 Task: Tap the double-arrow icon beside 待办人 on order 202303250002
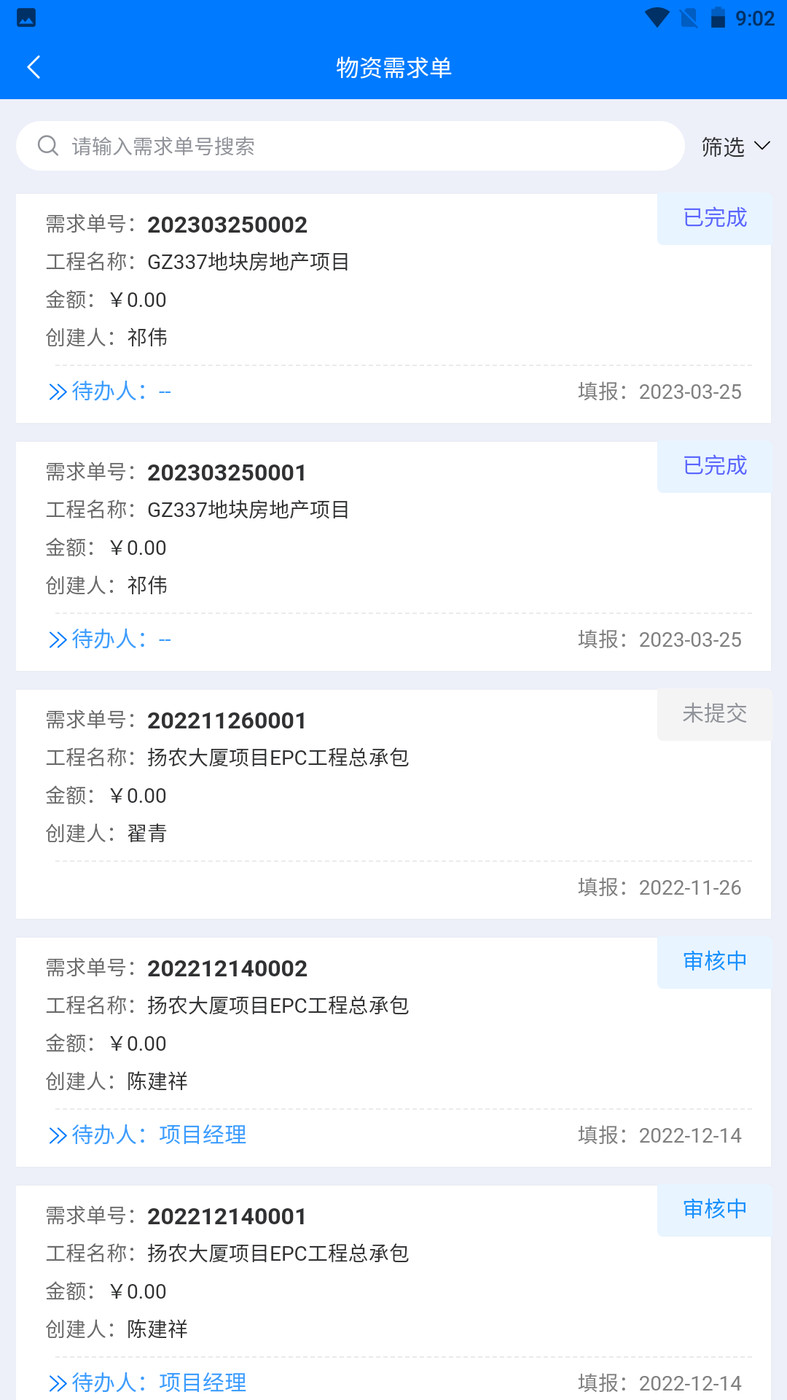(59, 391)
